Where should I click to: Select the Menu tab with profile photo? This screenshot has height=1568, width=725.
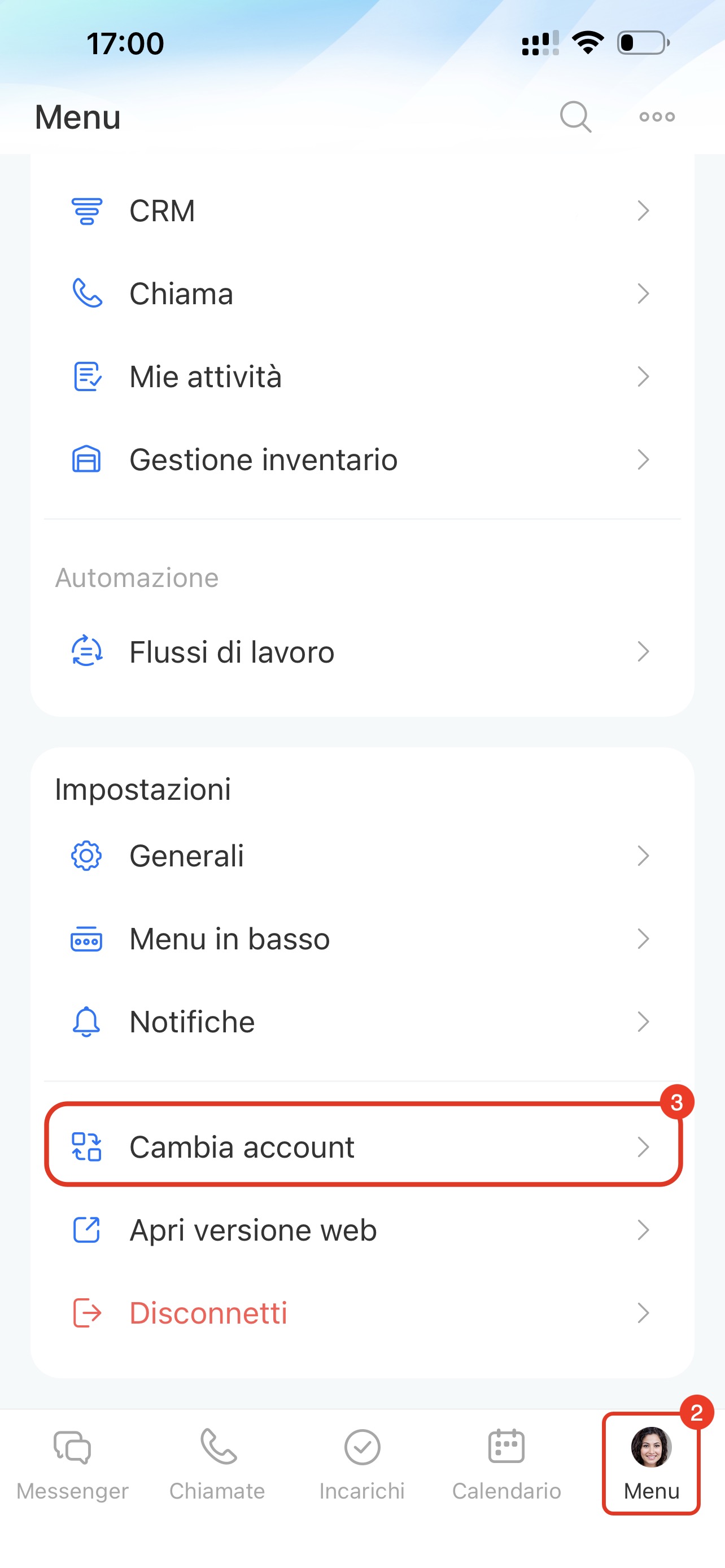pos(650,1464)
